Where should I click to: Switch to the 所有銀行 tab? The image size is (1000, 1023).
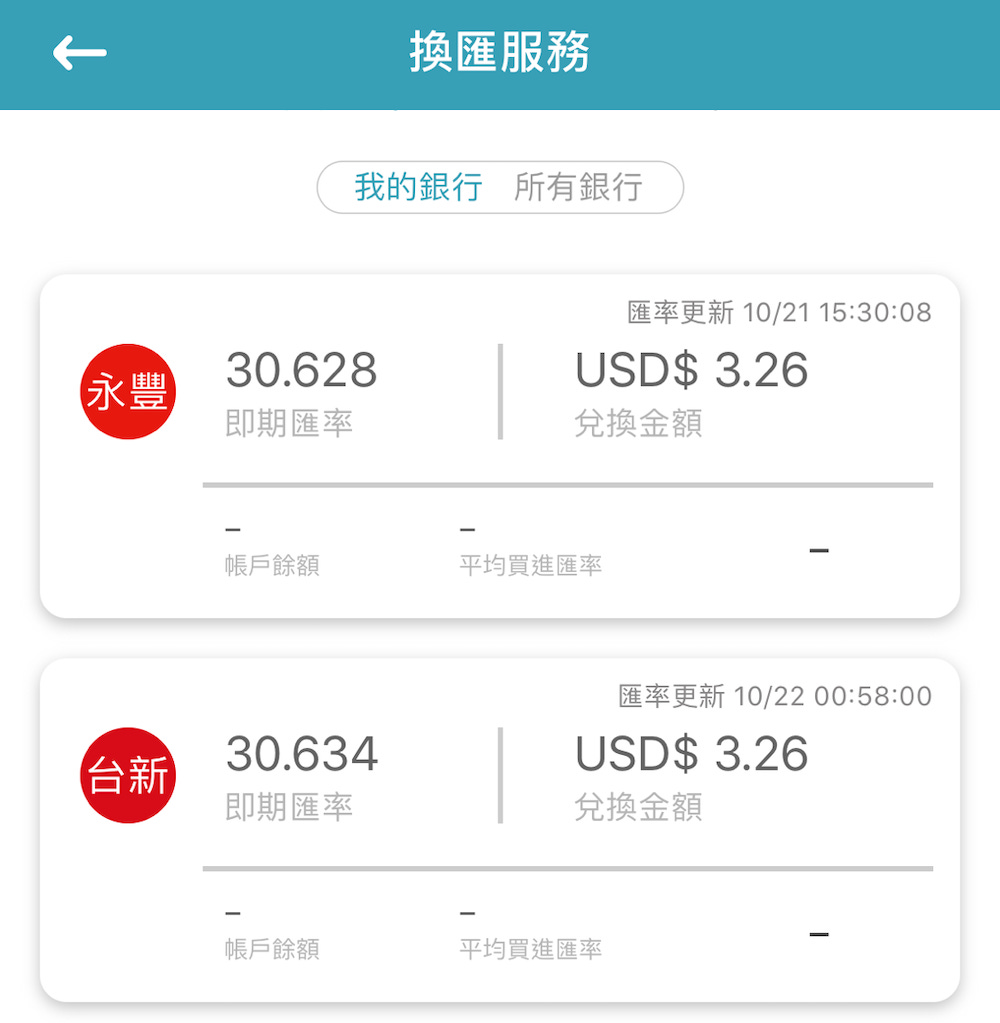coord(578,187)
